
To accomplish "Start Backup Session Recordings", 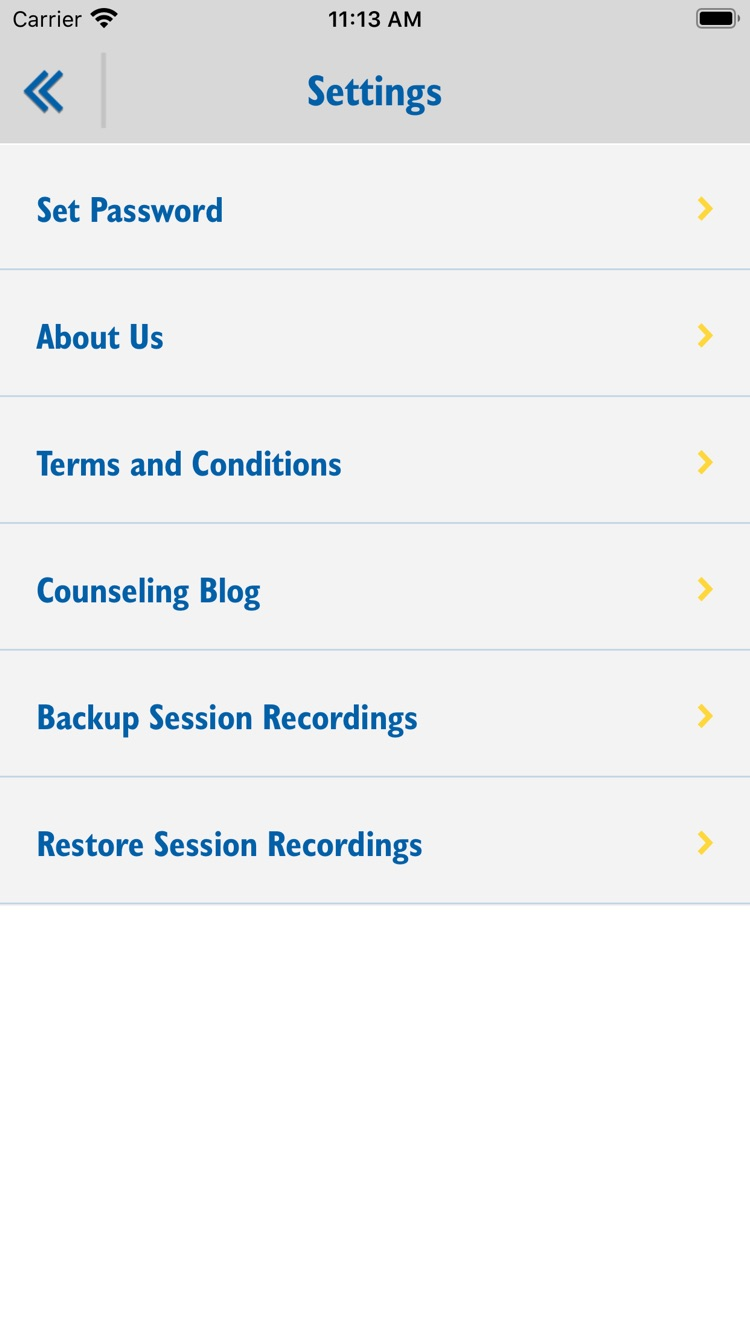I will (227, 716).
